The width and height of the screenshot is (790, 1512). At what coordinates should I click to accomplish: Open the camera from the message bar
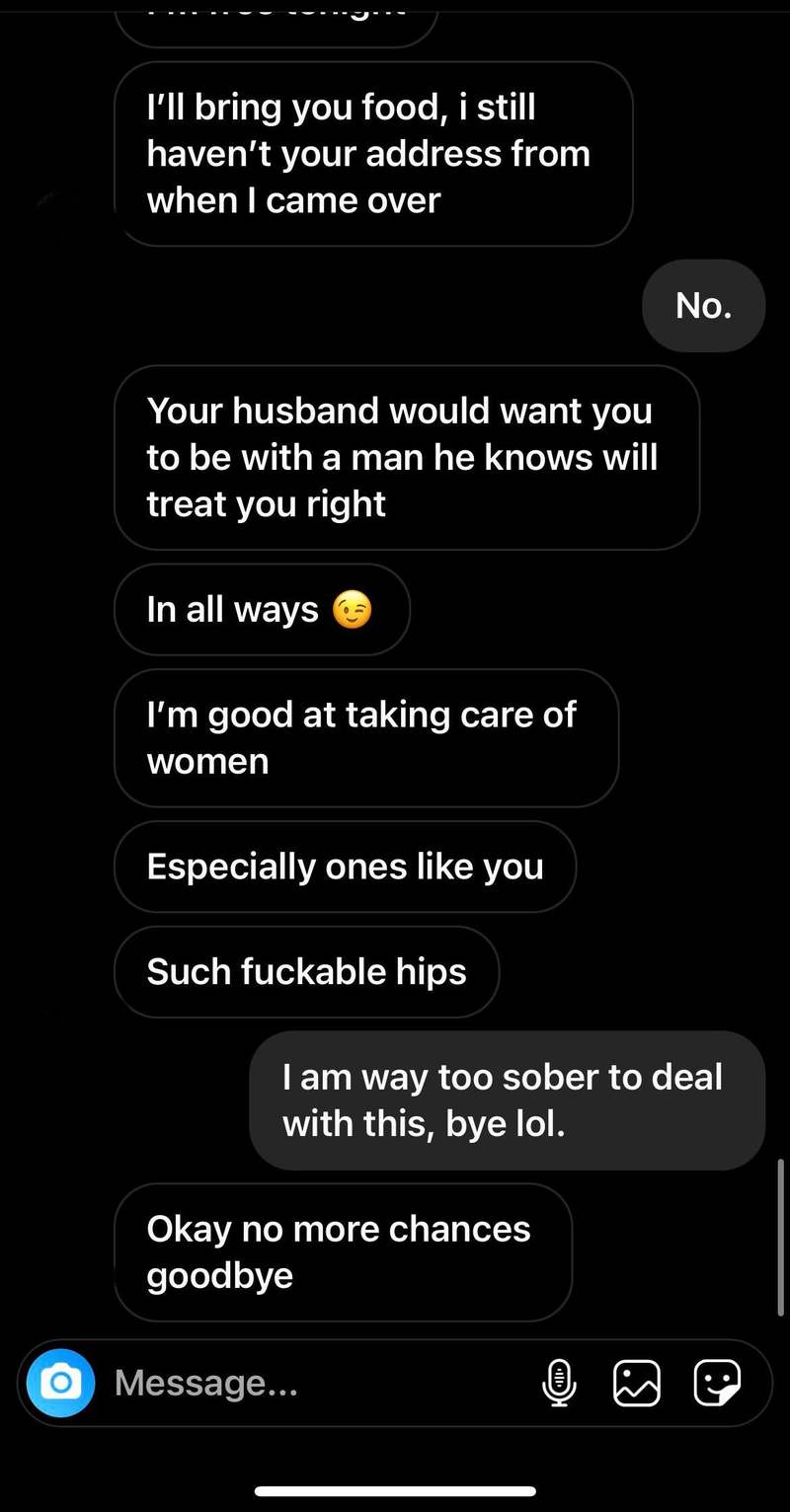tap(60, 1383)
